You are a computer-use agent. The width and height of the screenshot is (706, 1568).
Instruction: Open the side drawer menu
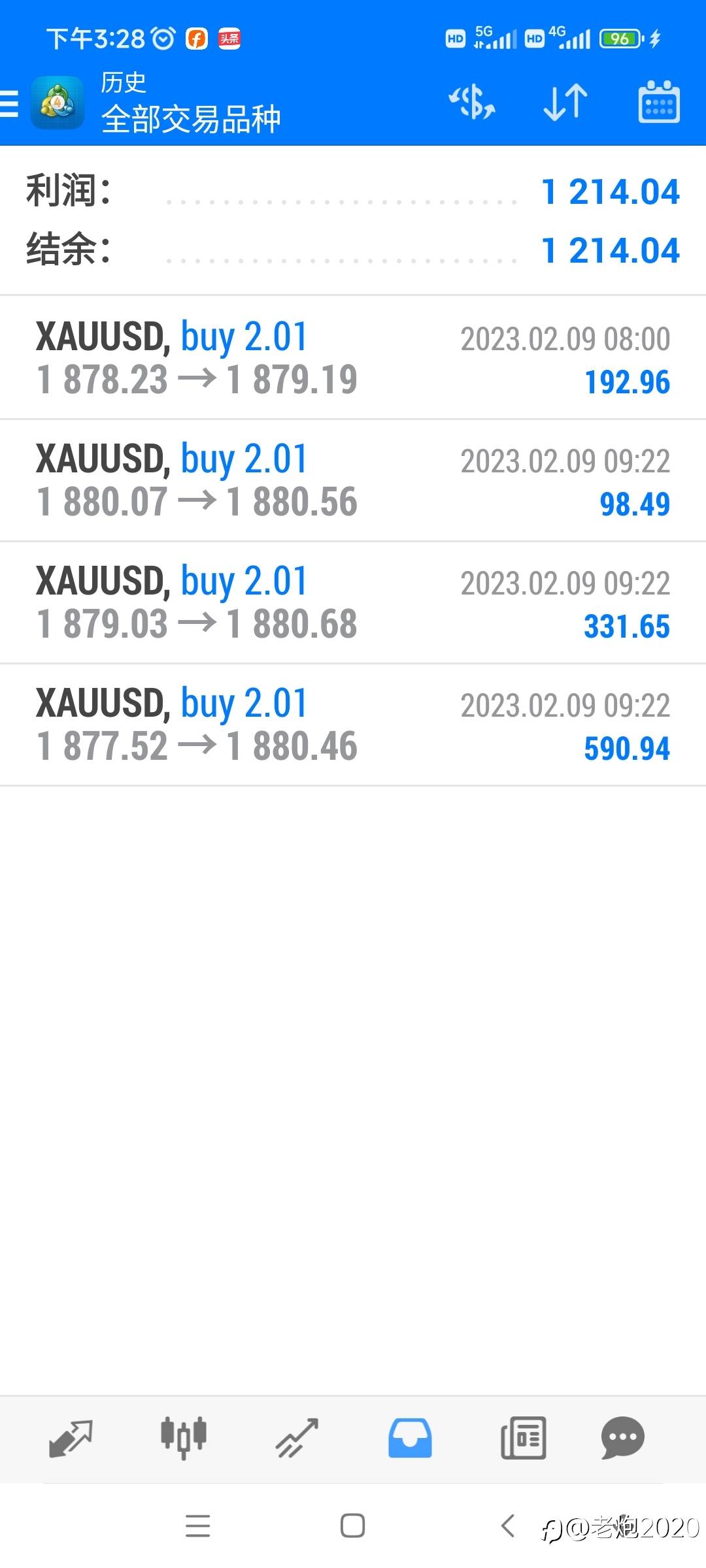coord(10,103)
